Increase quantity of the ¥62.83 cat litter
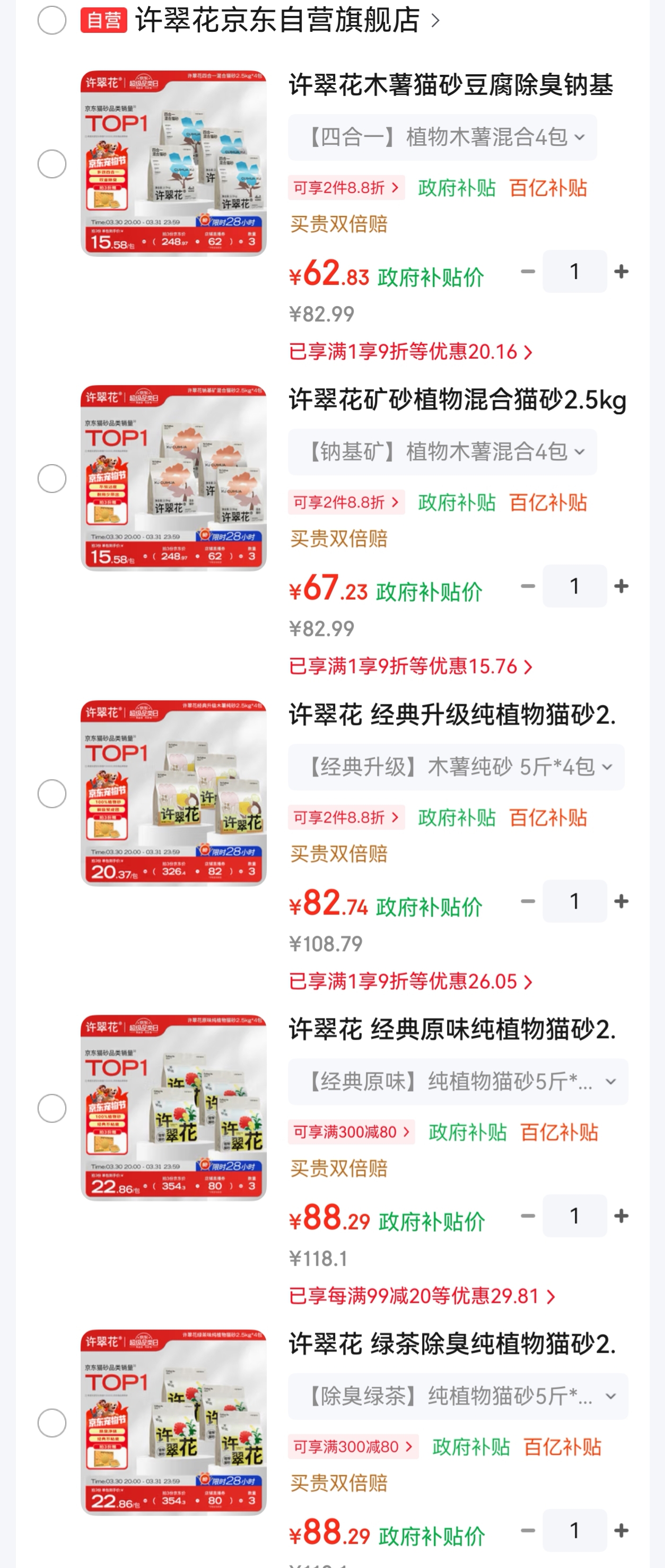The height and width of the screenshot is (1568, 665). (x=621, y=272)
